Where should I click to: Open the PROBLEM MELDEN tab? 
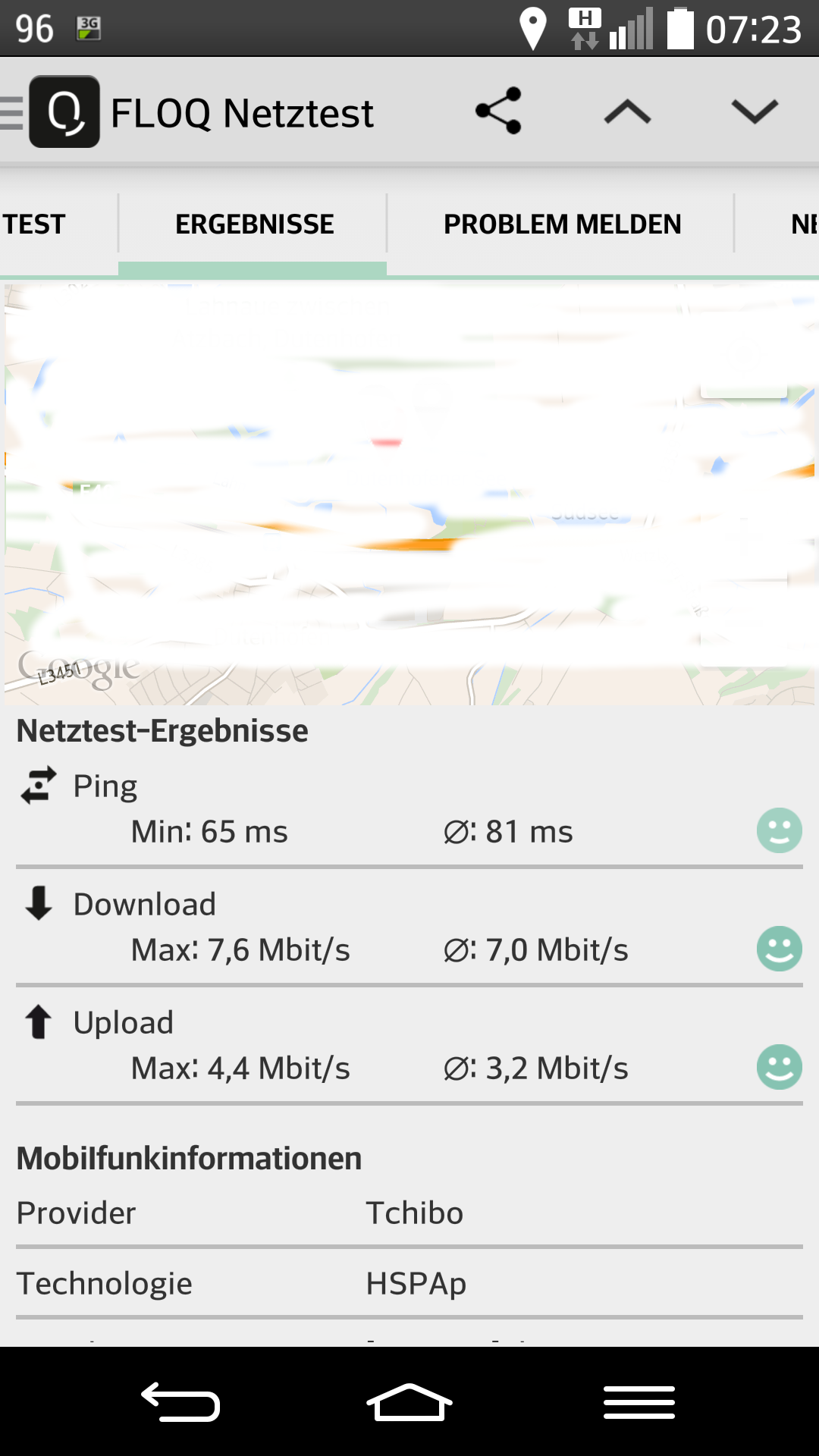562,224
